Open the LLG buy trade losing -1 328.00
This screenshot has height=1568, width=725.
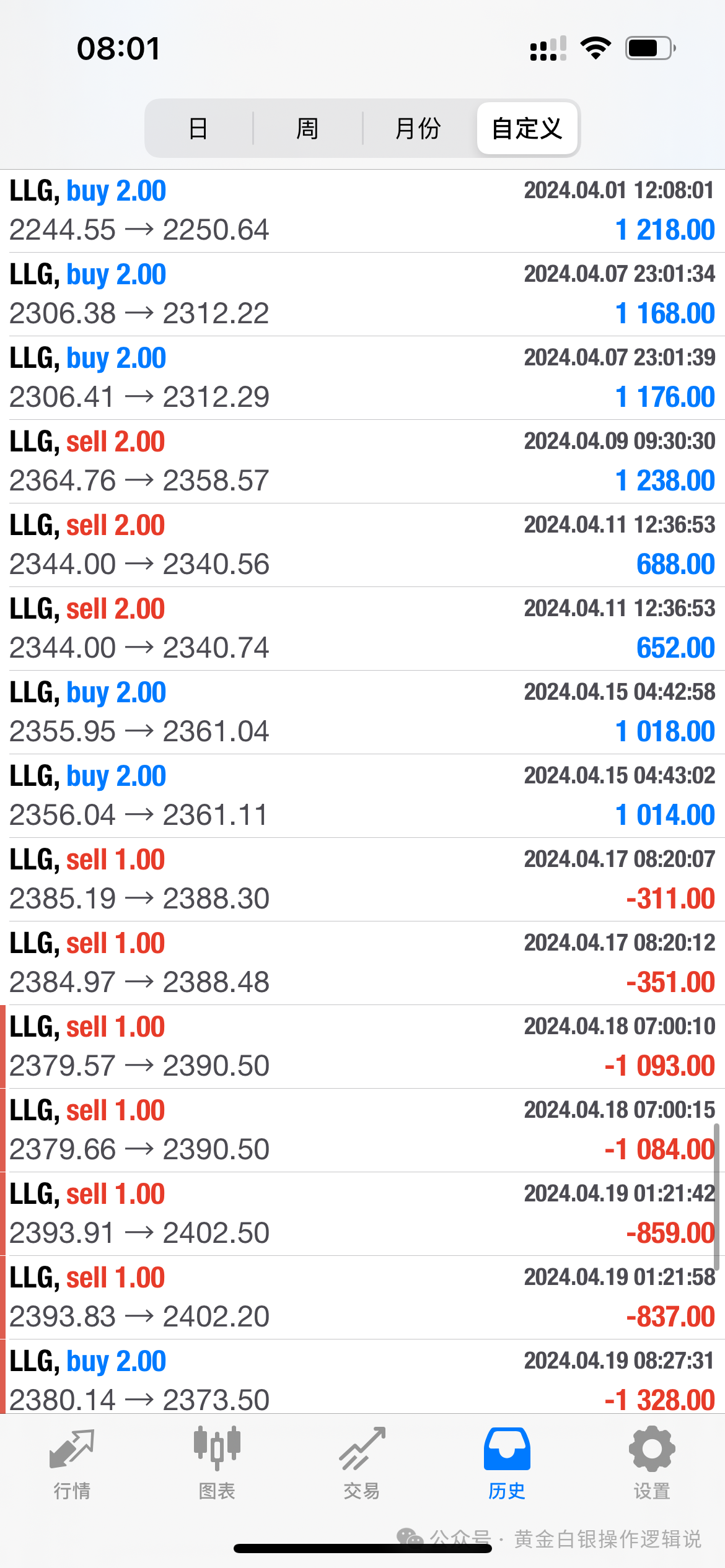pyautogui.click(x=362, y=1378)
